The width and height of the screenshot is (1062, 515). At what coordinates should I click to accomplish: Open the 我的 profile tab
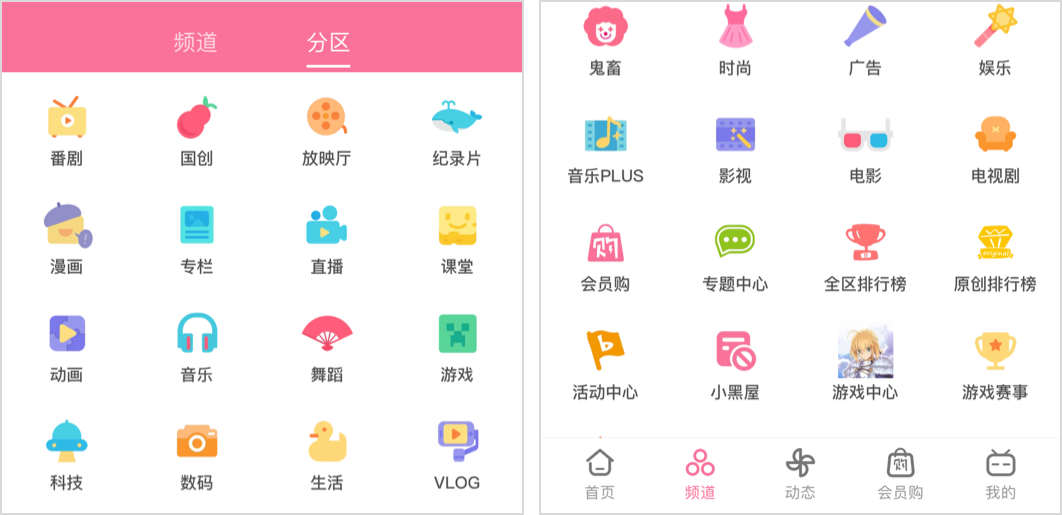click(x=1000, y=474)
